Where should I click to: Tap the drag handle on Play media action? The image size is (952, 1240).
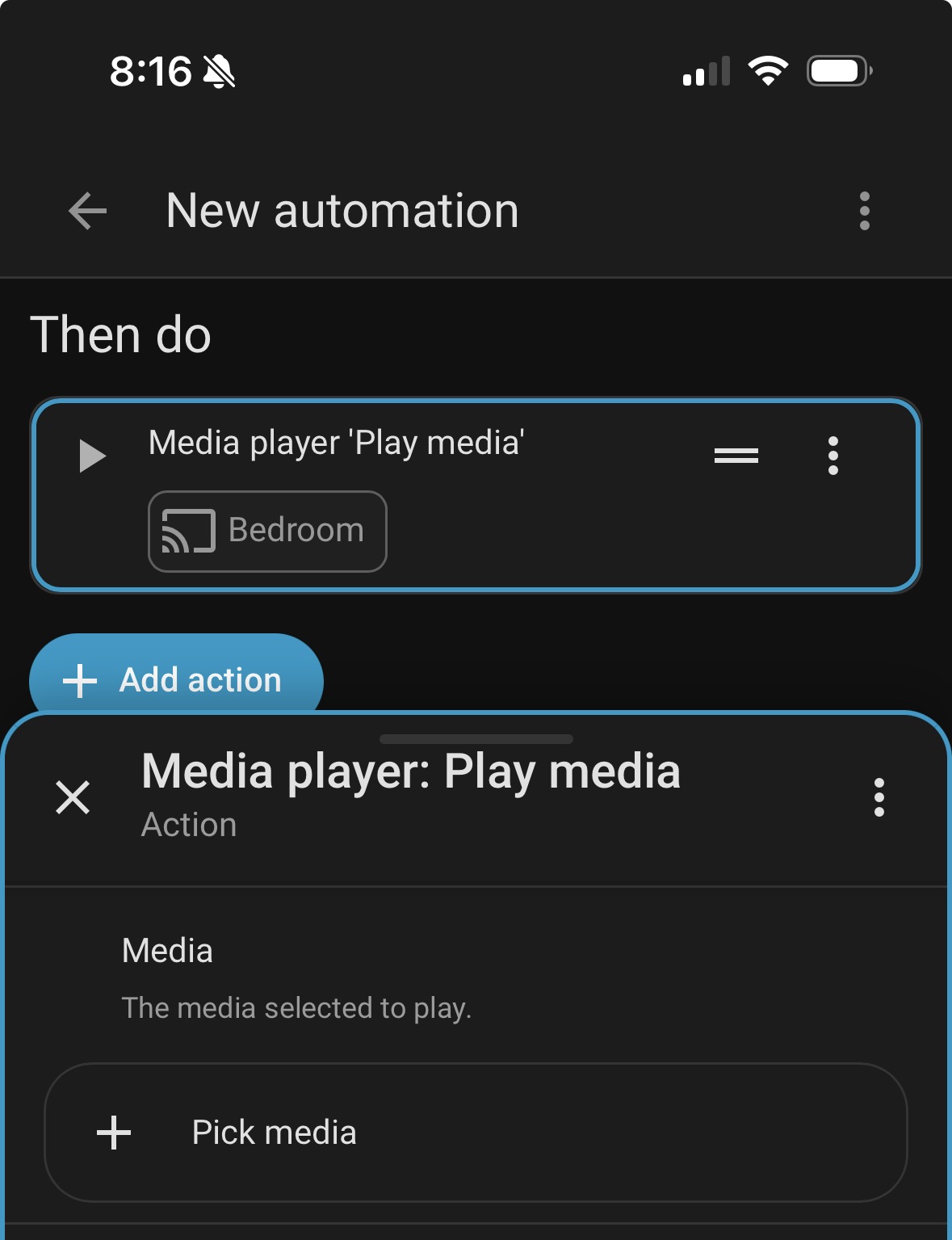pos(736,456)
